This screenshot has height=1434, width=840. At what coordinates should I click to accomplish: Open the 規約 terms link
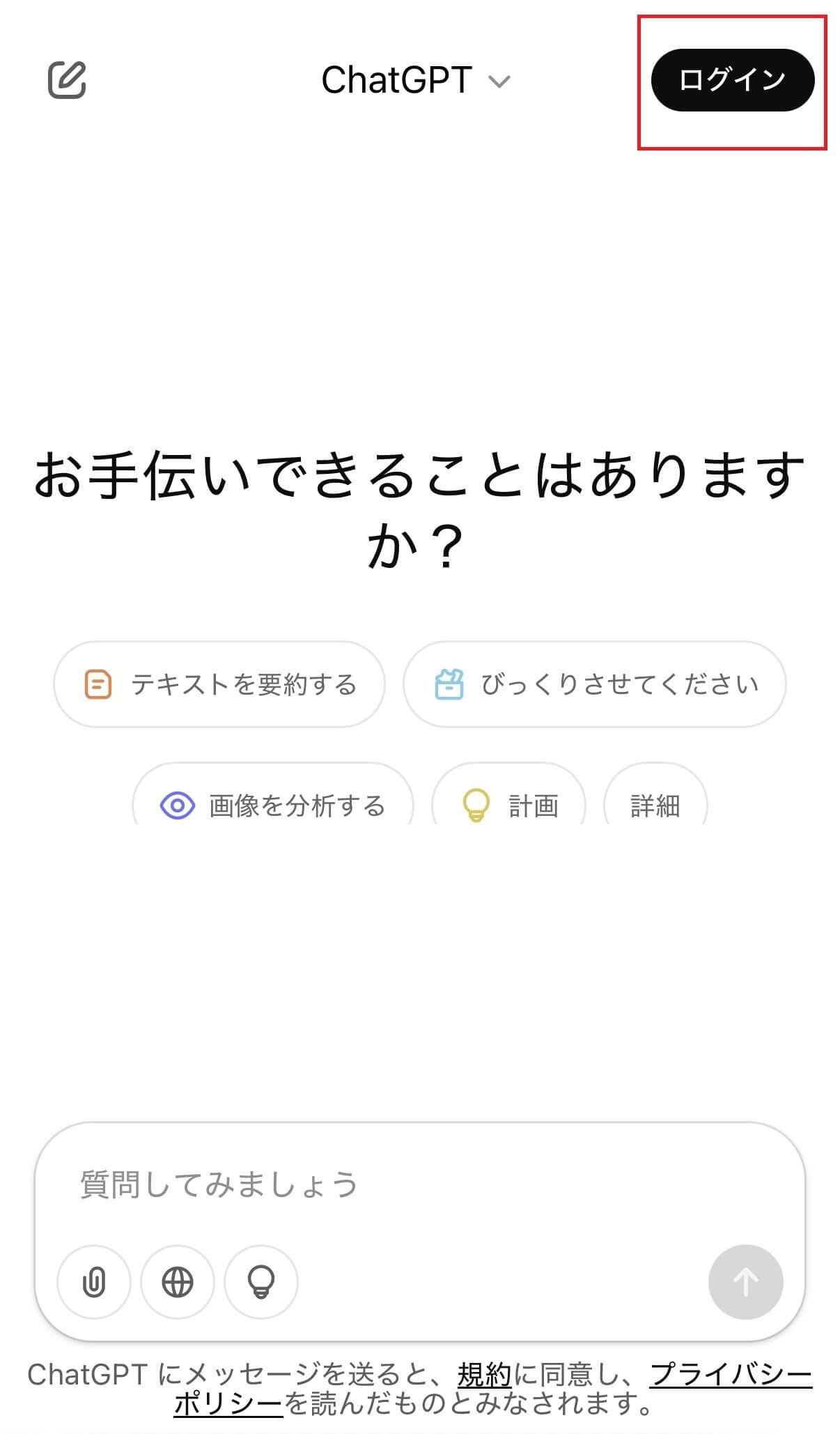(485, 1375)
